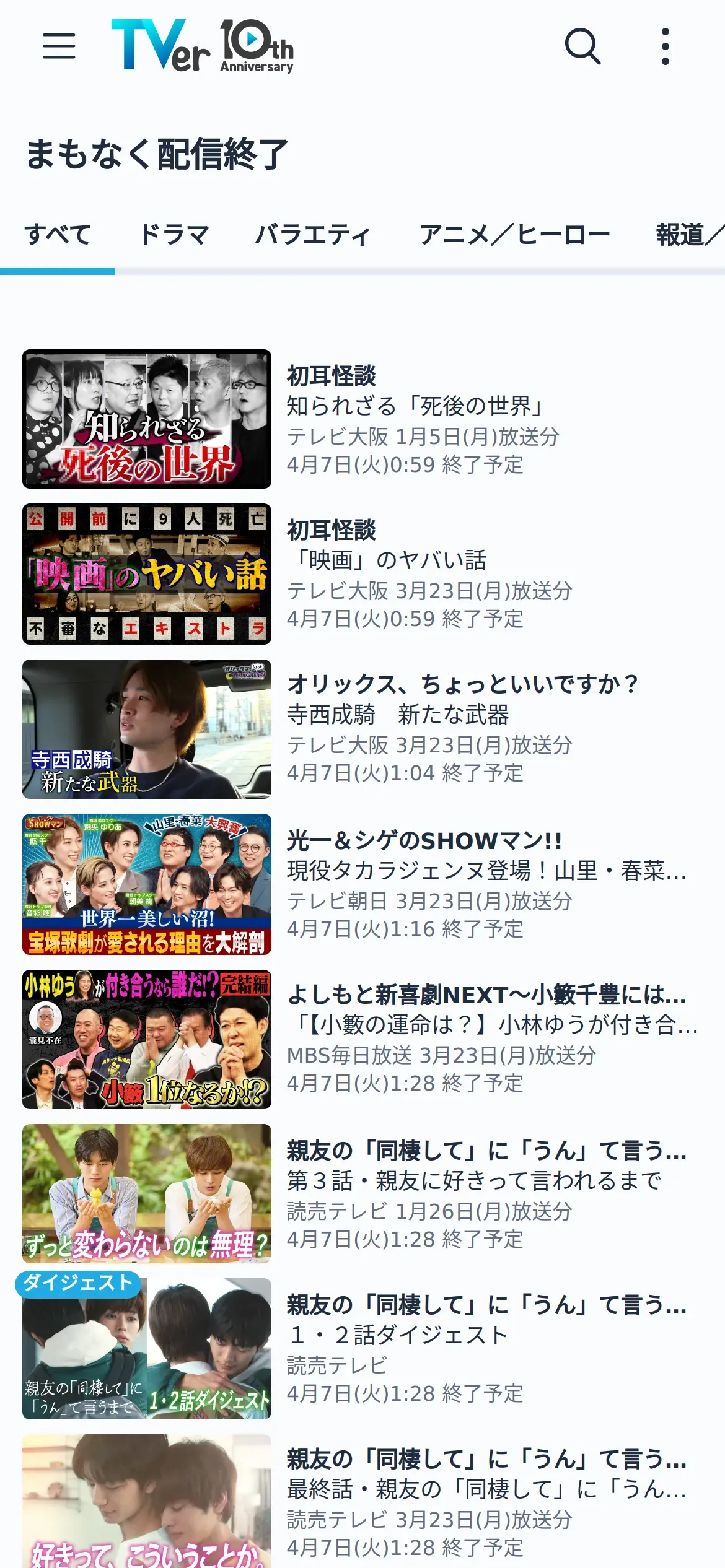Open 最終話 of 親友の「同棲して」
This screenshot has height=1568, width=725.
(x=147, y=1502)
